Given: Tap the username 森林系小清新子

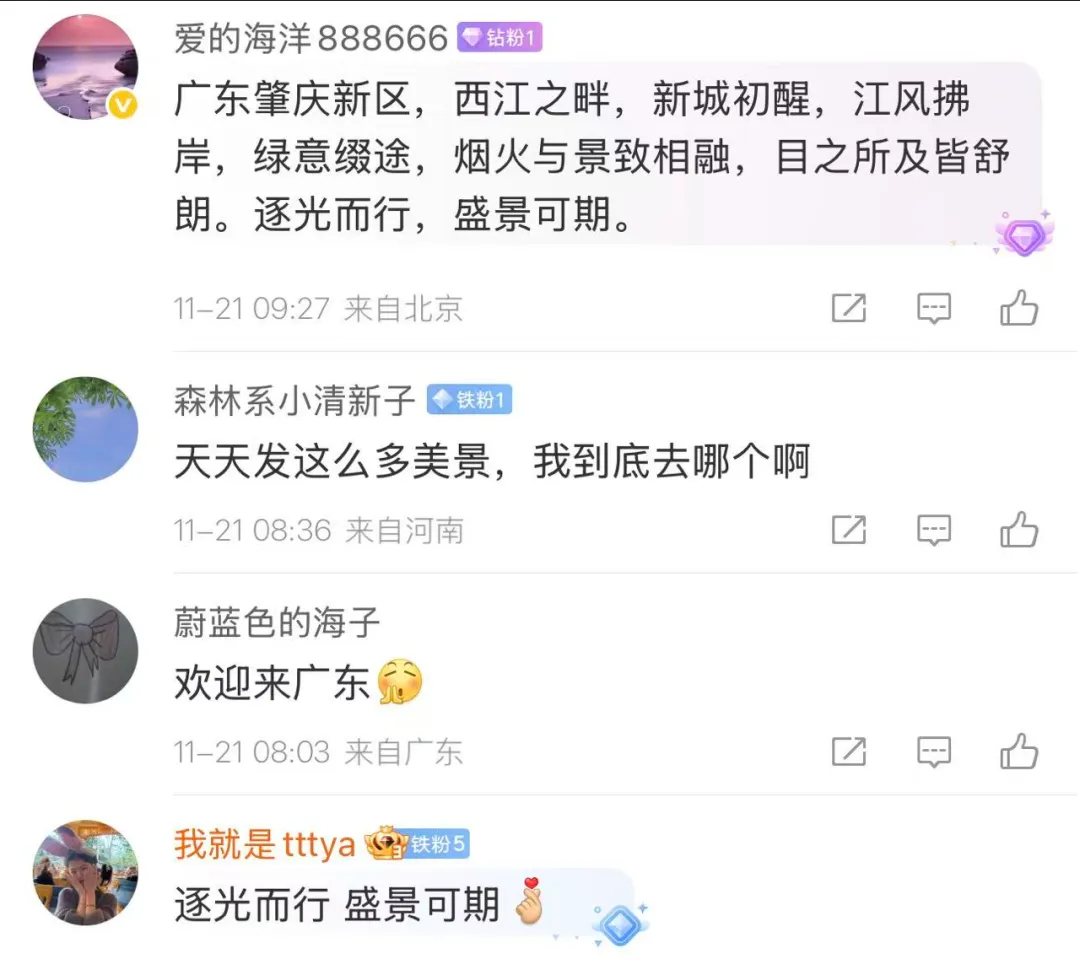Looking at the screenshot, I should (294, 401).
